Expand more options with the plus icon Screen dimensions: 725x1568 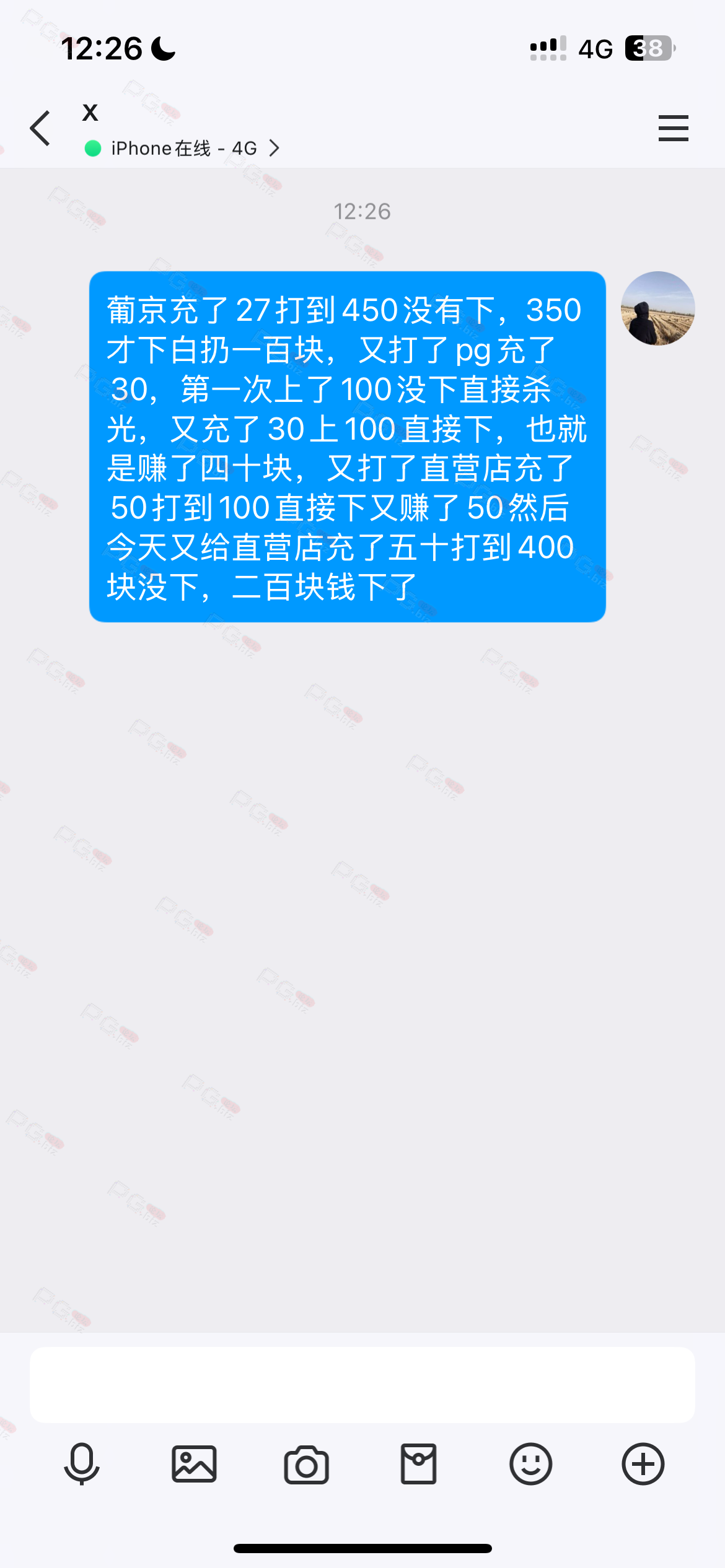643,1464
